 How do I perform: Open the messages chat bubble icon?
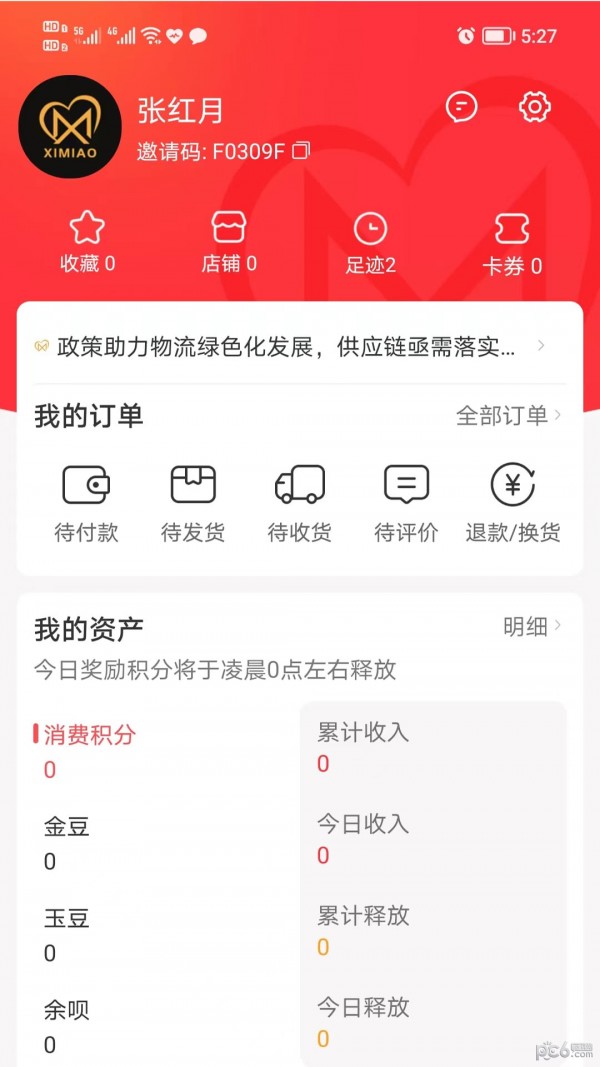coord(461,106)
